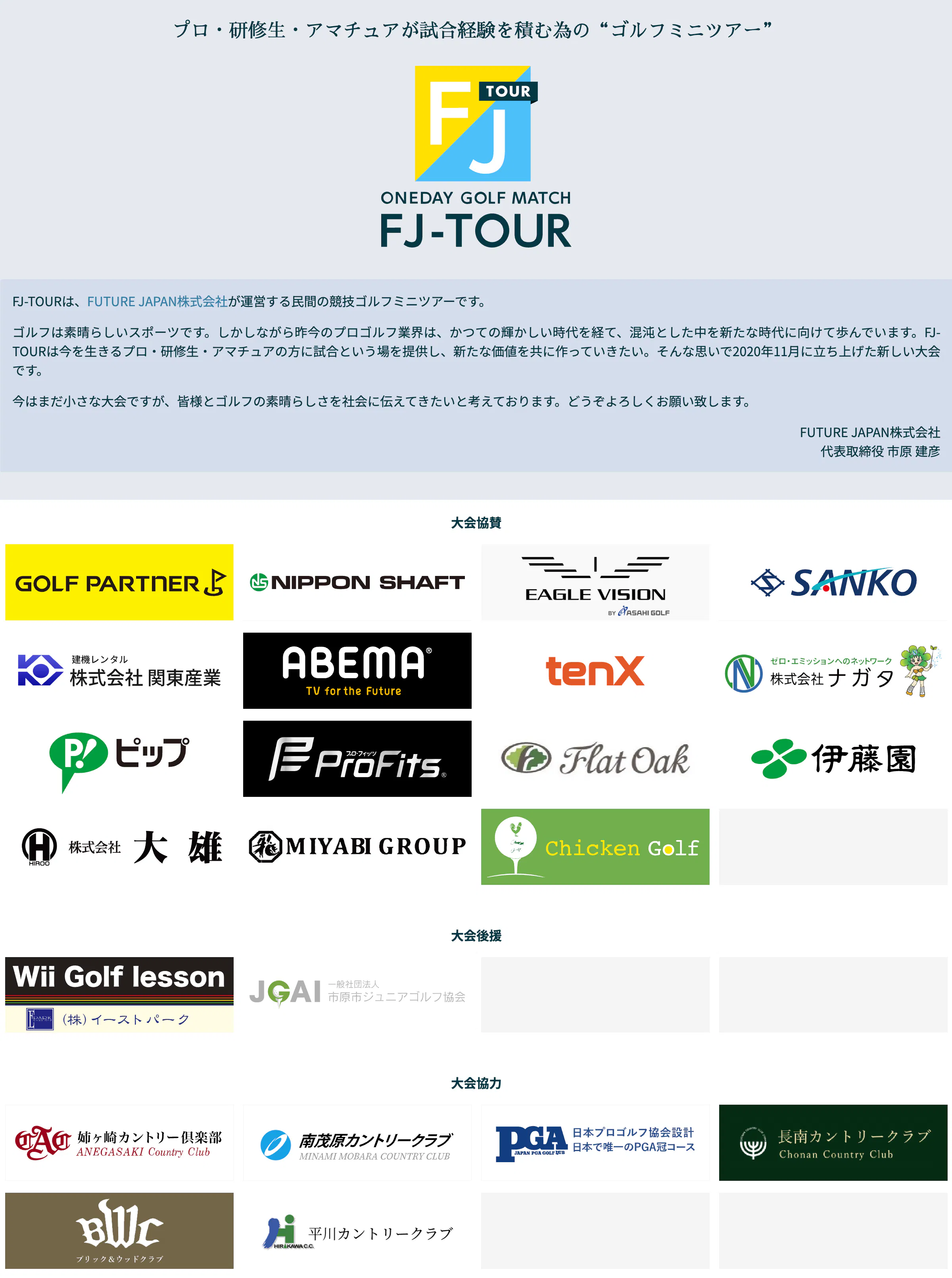The height and width of the screenshot is (1278, 952).
Task: Tap the Eagle Vision sponsor banner
Action: pyautogui.click(x=595, y=582)
